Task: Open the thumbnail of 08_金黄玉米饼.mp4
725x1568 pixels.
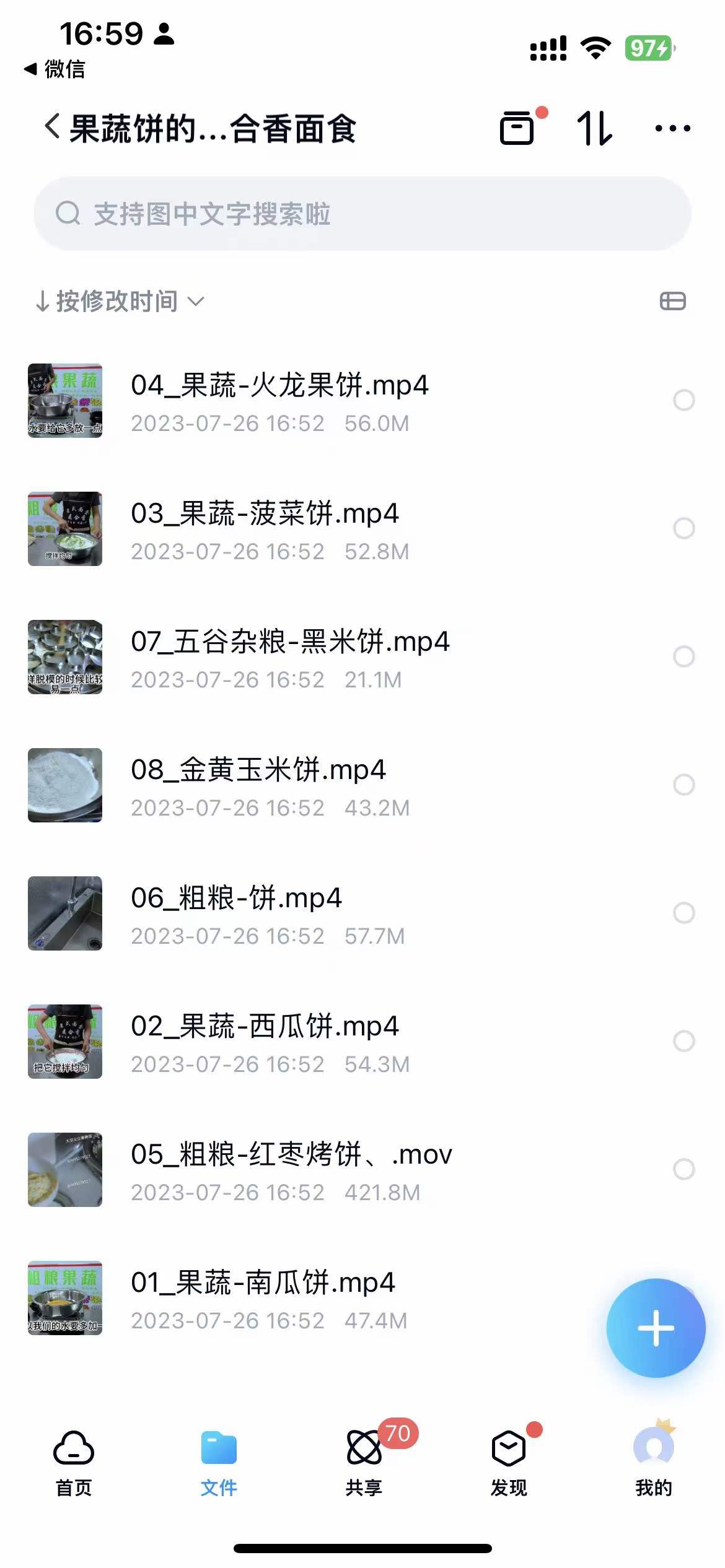Action: point(64,784)
